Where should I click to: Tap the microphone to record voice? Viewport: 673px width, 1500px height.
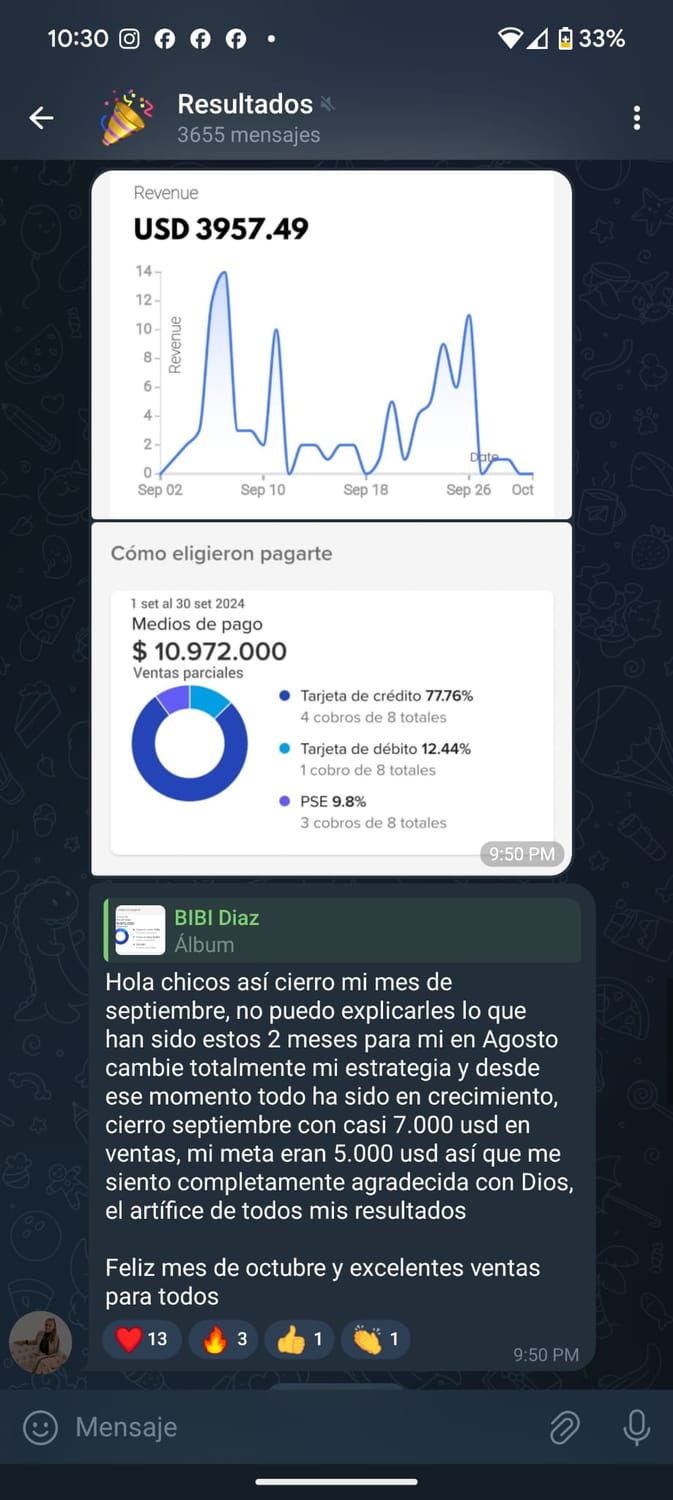coord(636,1427)
